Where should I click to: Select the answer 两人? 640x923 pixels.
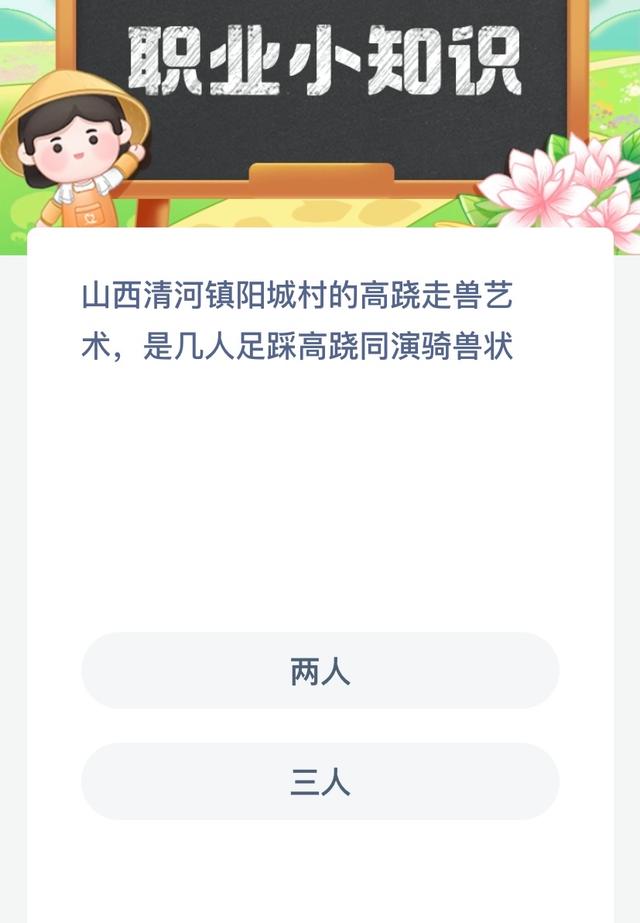click(x=320, y=671)
